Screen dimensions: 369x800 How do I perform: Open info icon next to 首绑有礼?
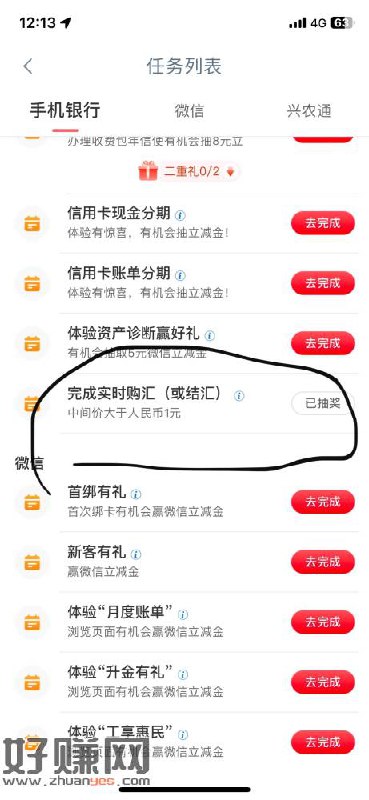point(136,494)
